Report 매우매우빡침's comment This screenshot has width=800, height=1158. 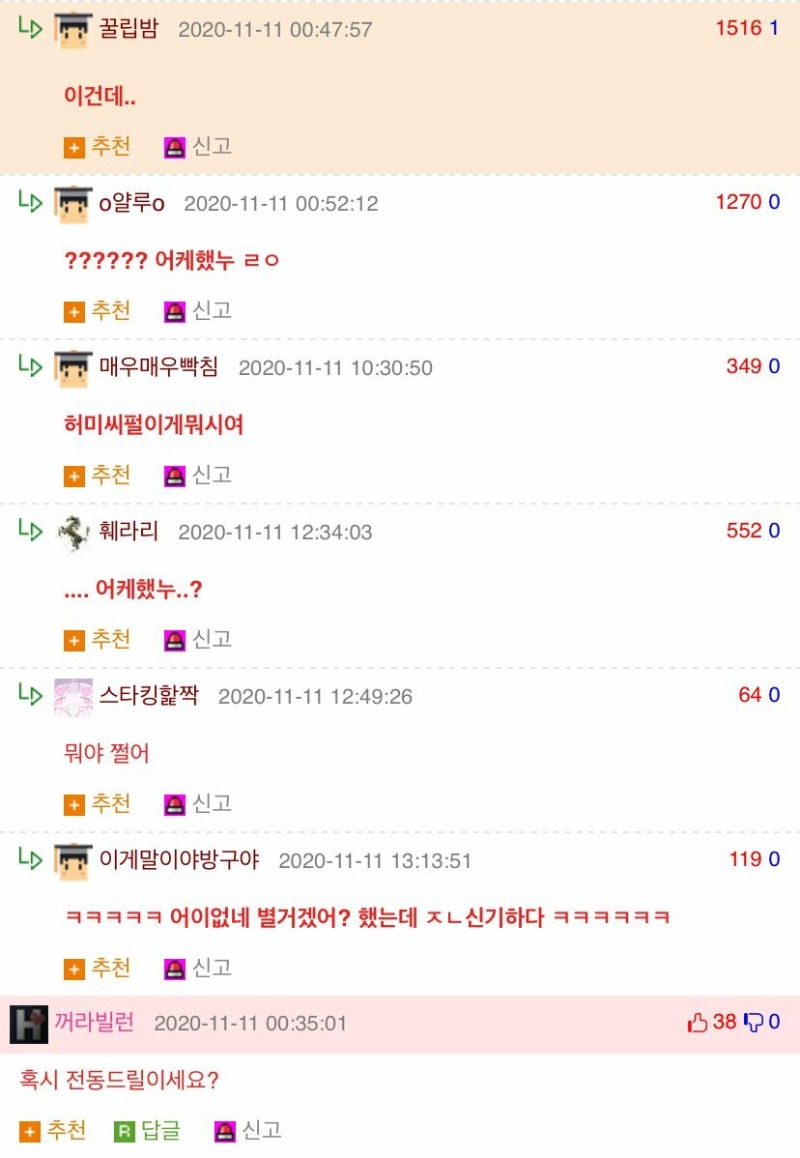pyautogui.click(x=199, y=475)
